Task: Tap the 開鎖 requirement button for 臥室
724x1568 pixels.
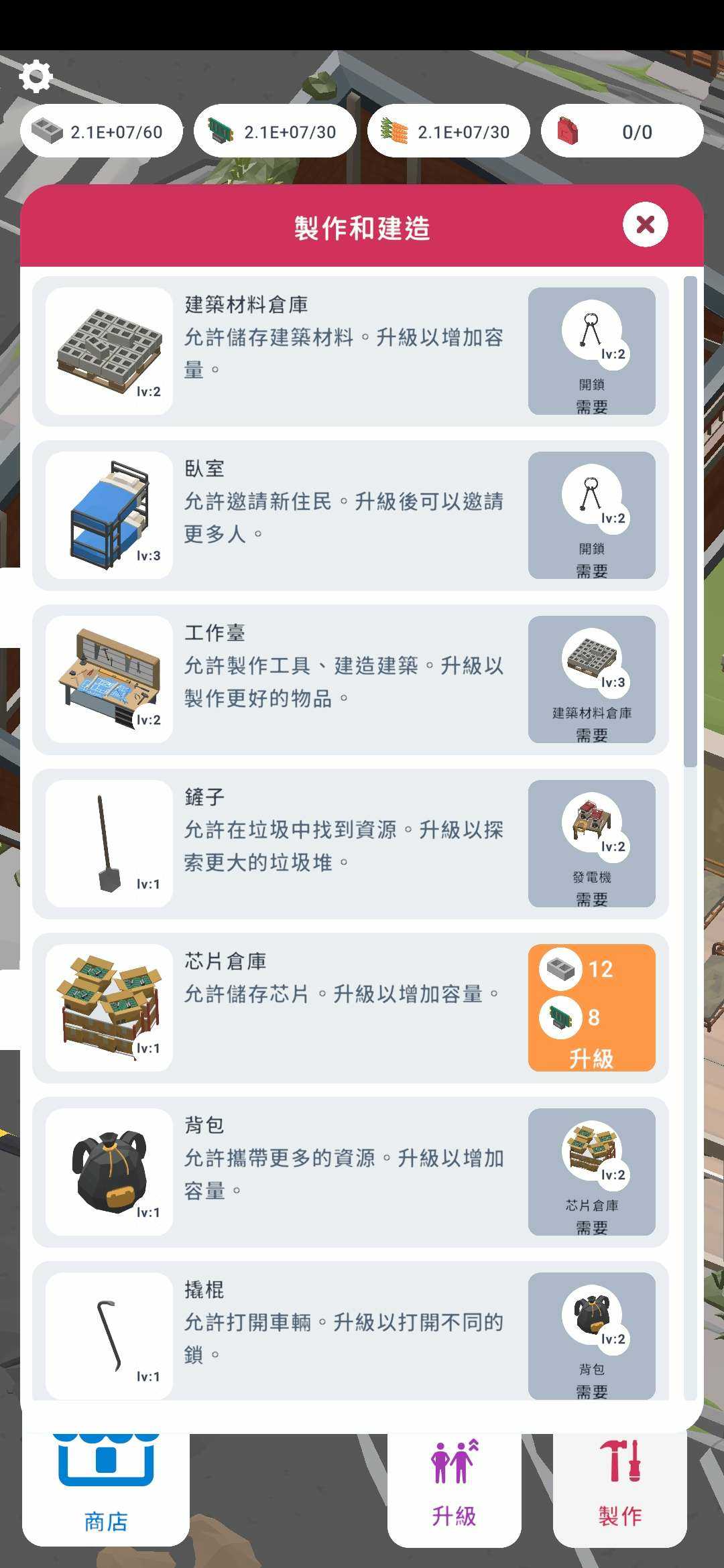Action: click(x=591, y=515)
